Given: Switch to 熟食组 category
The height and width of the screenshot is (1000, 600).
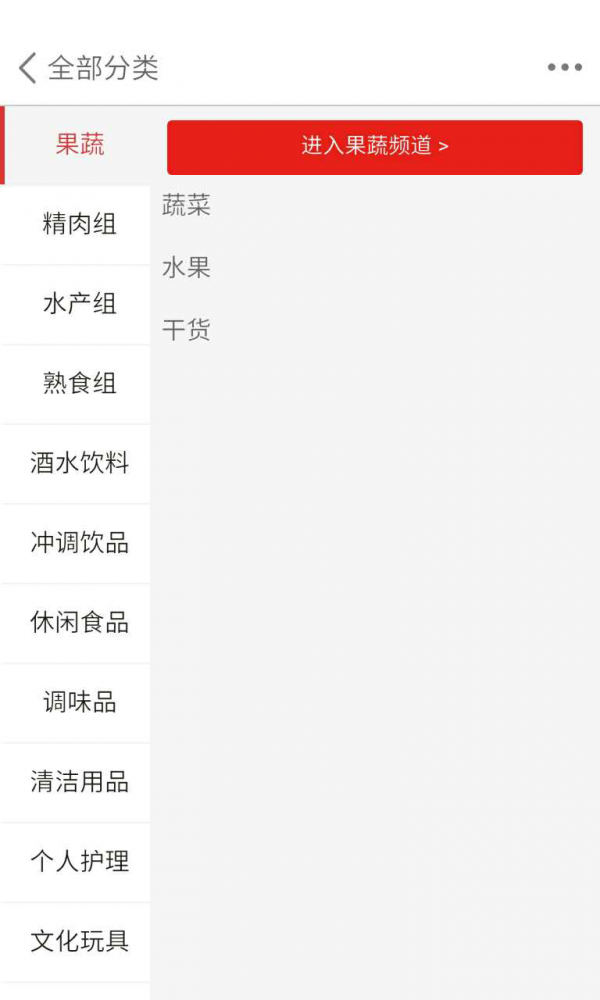Looking at the screenshot, I should tap(79, 384).
